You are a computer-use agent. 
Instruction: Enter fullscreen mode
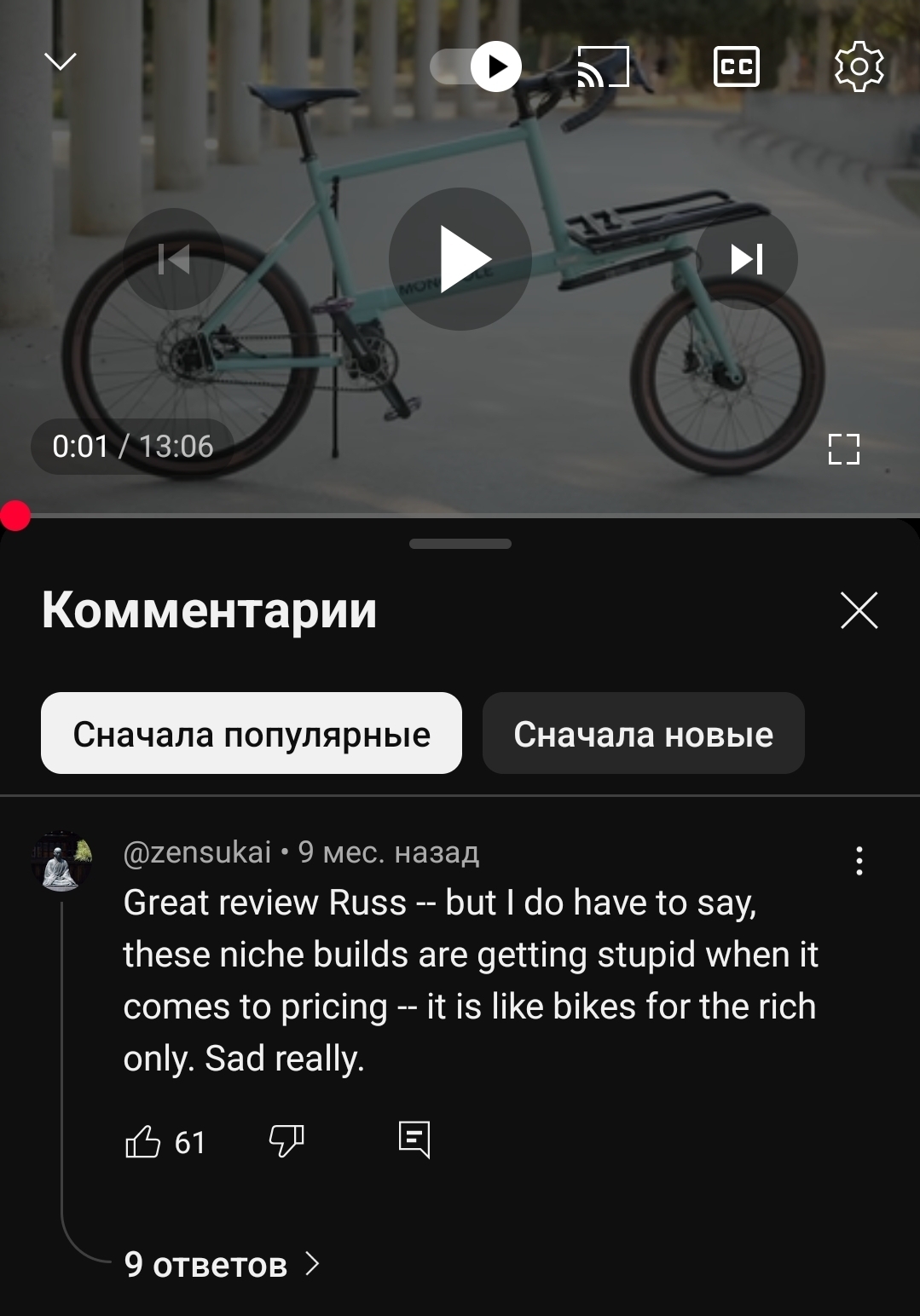point(843,448)
